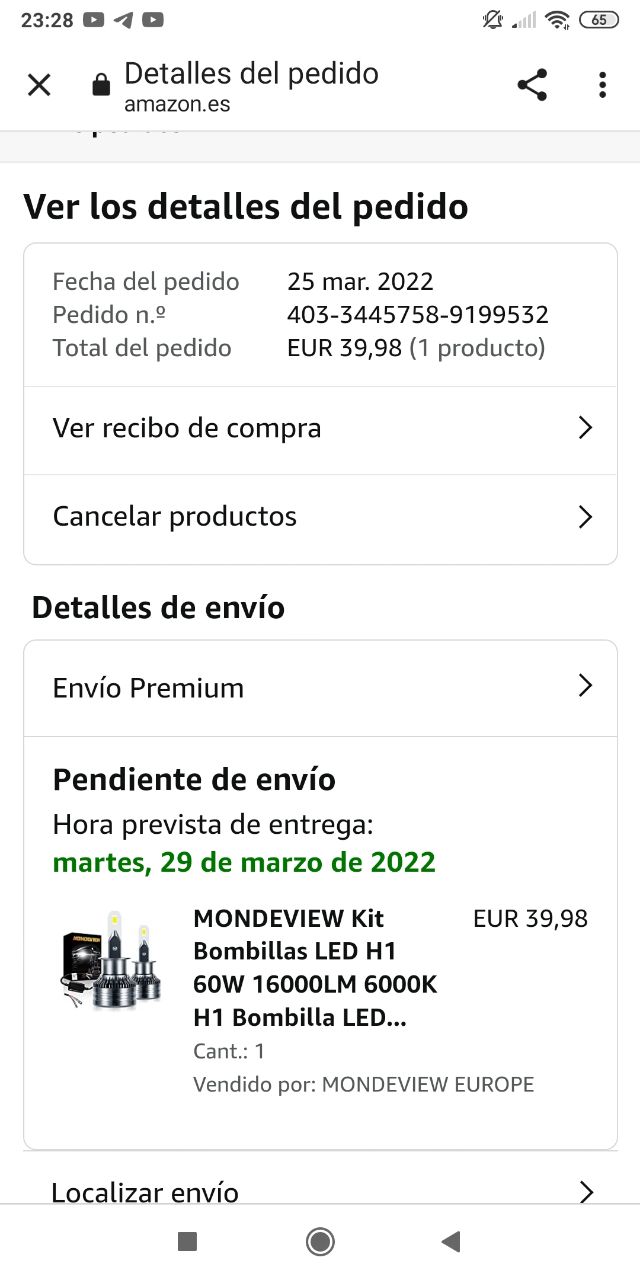Tap the LED bulb product image
The height and width of the screenshot is (1280, 640).
pyautogui.click(x=112, y=959)
